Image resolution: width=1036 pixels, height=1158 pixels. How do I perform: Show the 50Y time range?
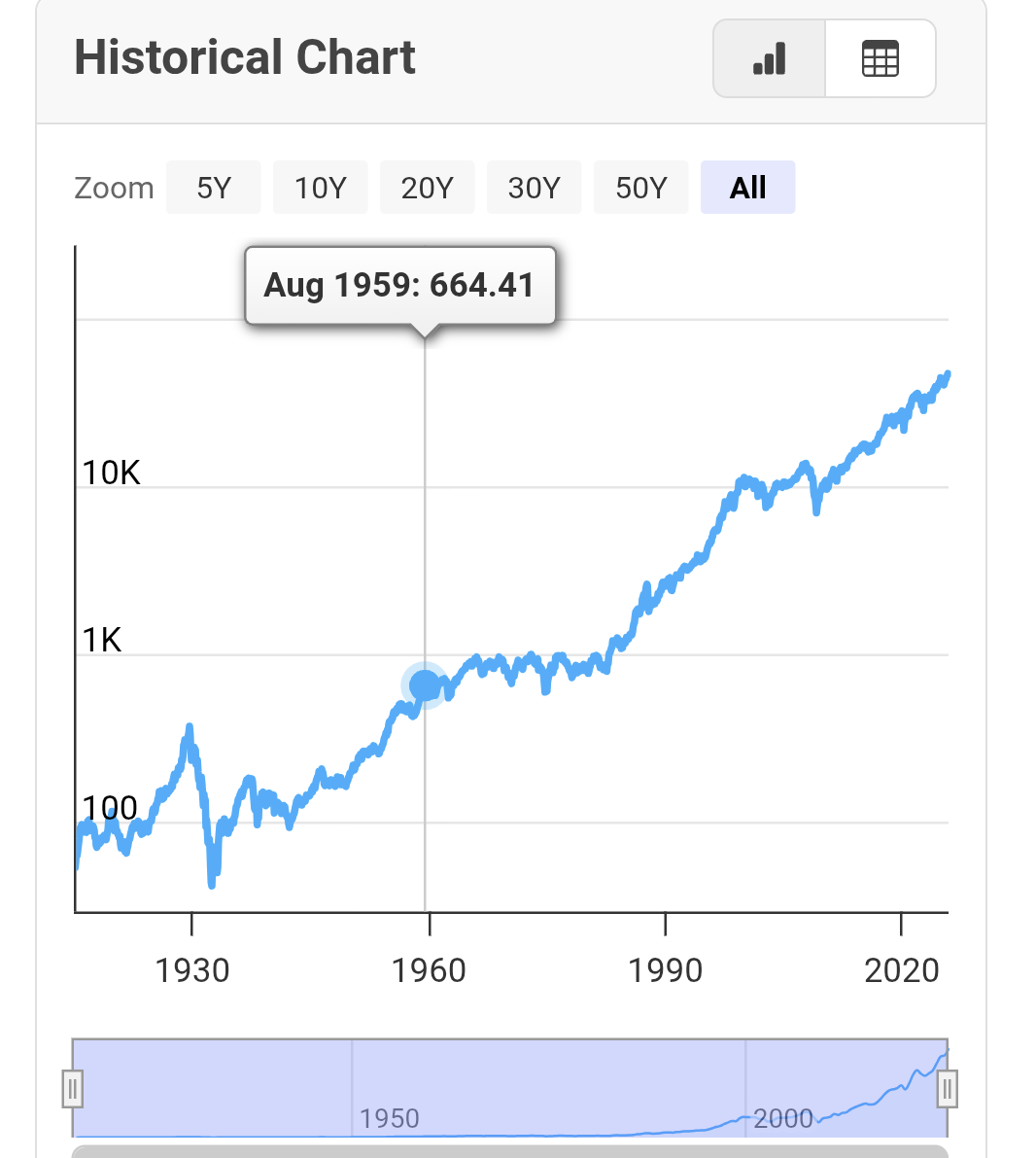tap(641, 188)
